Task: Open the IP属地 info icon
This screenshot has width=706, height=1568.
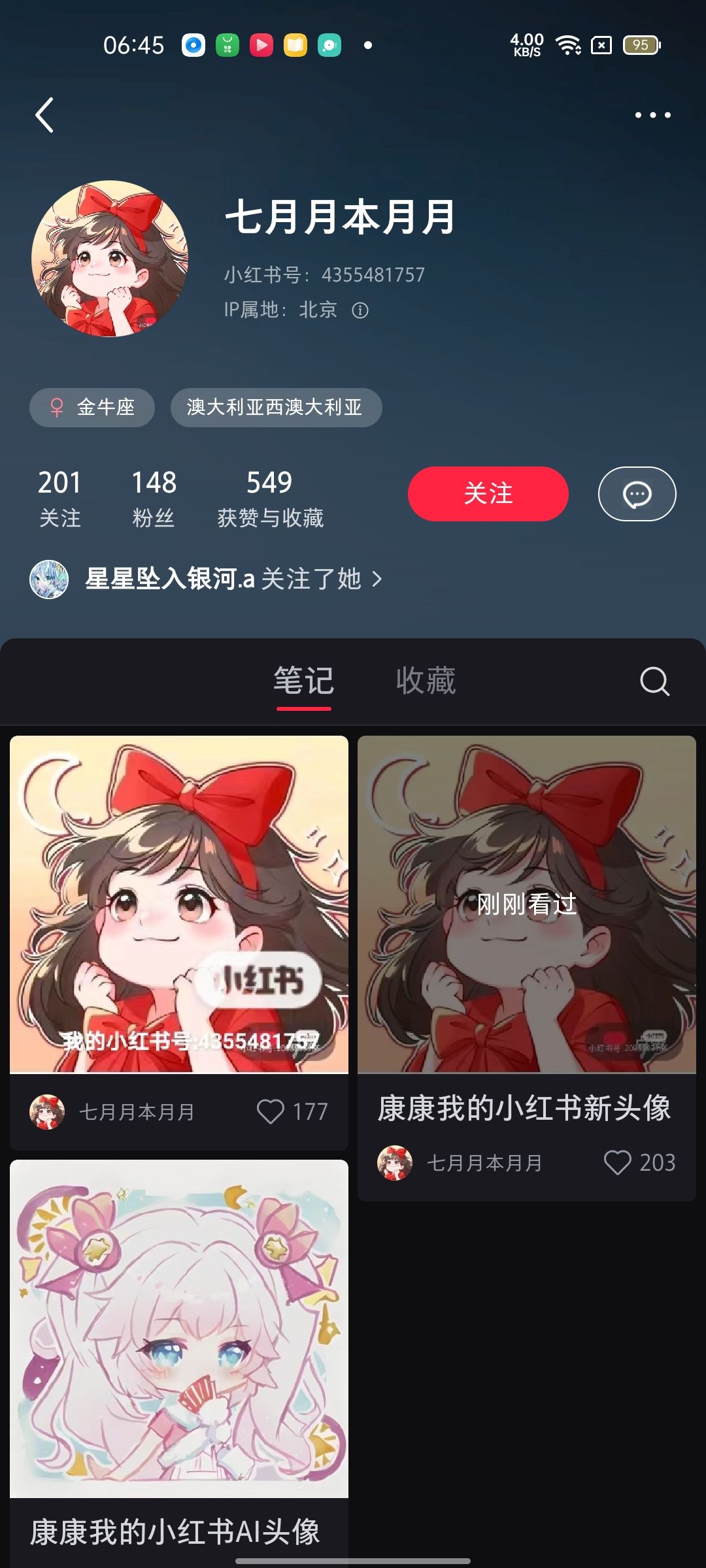Action: click(x=360, y=310)
